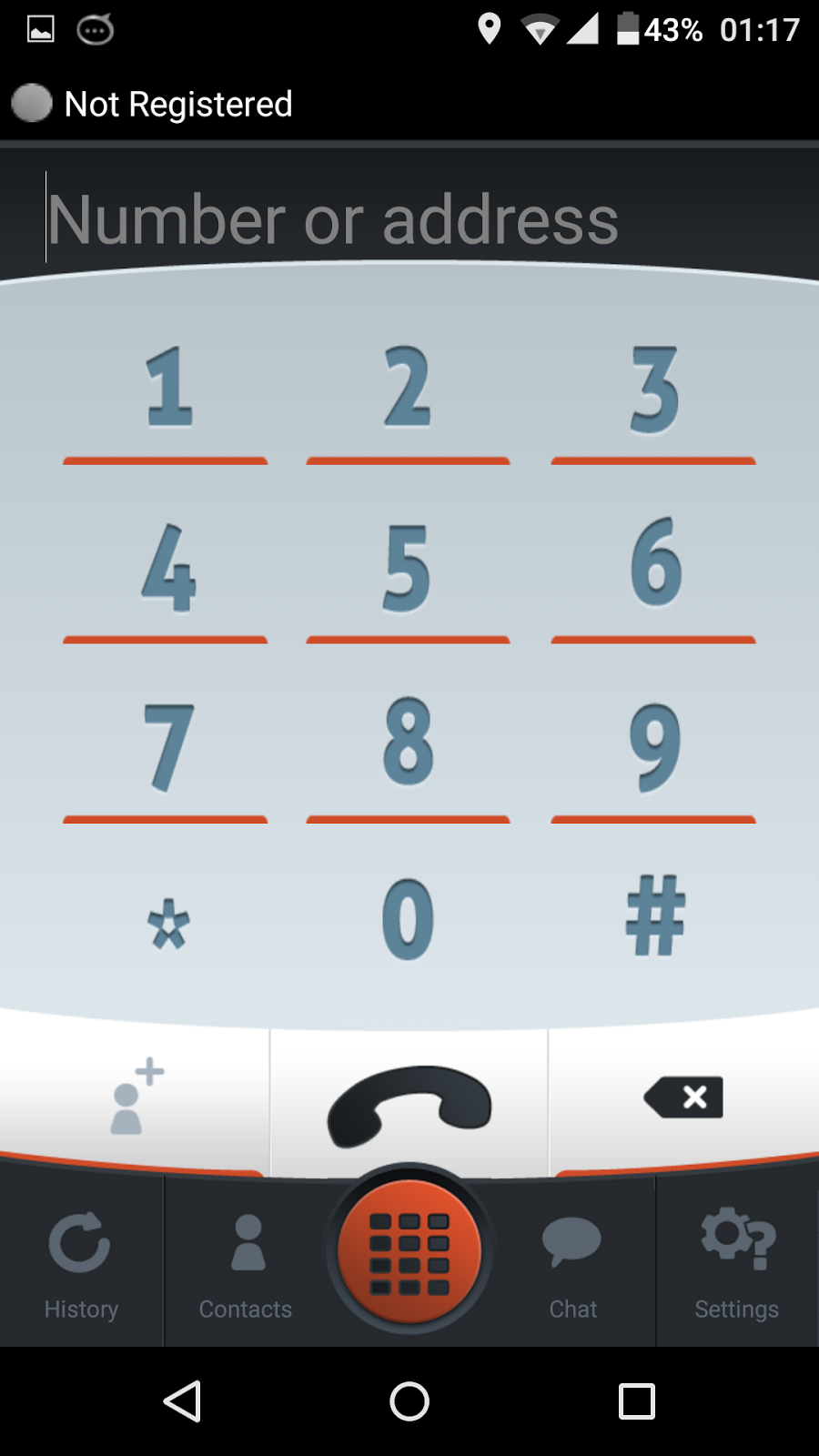The width and height of the screenshot is (819, 1456).
Task: Tap the hash key
Action: 653,917
